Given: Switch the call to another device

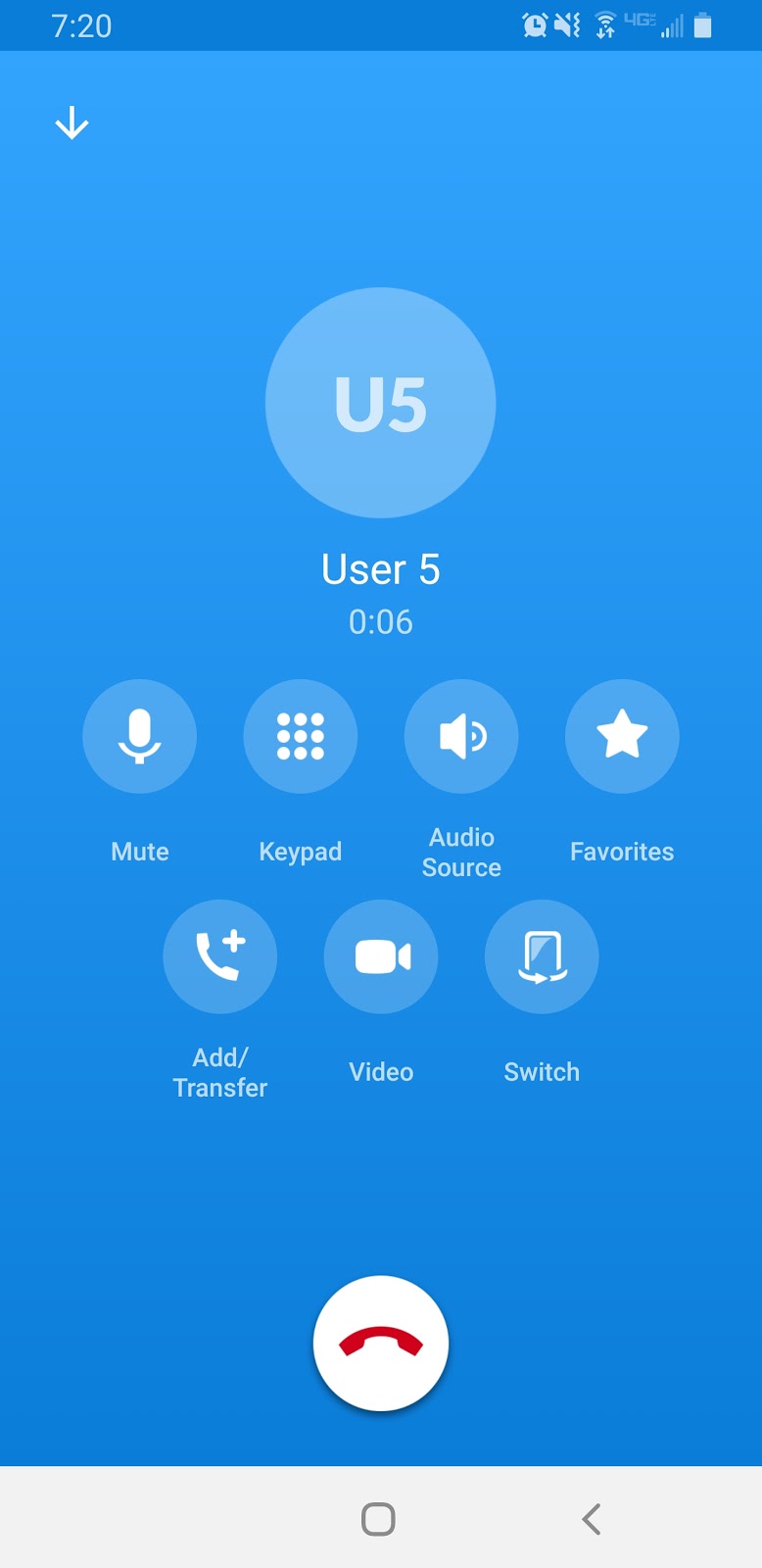Looking at the screenshot, I should tap(542, 956).
